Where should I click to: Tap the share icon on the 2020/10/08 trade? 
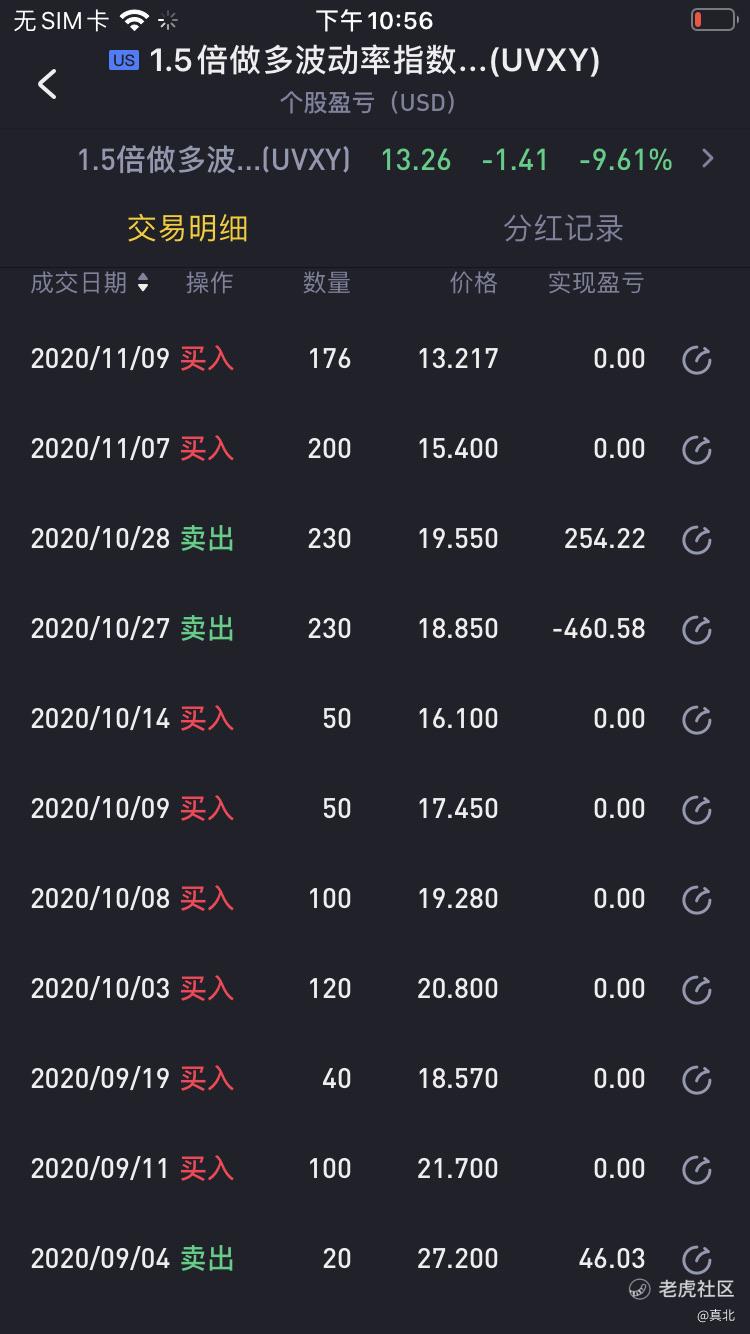pos(696,900)
